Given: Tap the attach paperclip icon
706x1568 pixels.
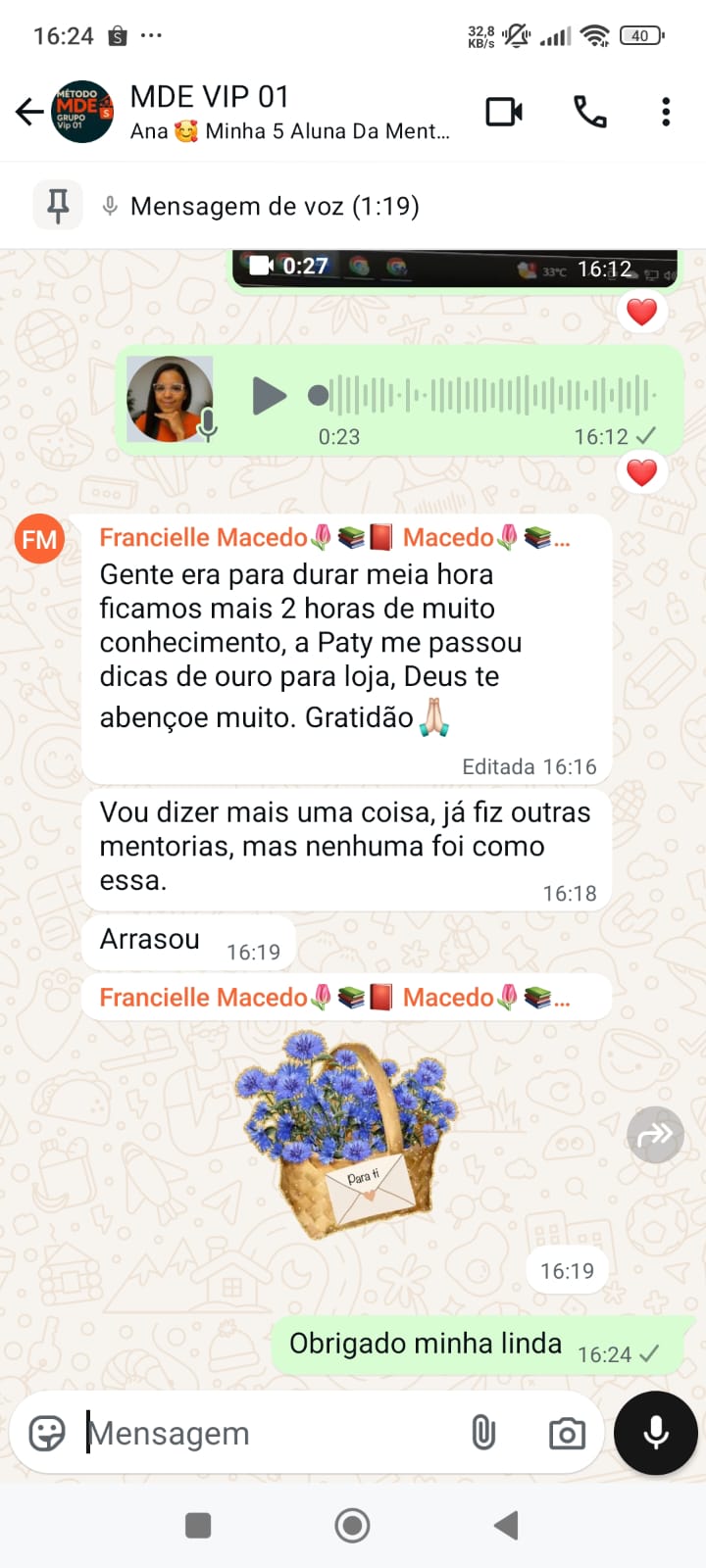Looking at the screenshot, I should (x=484, y=1433).
